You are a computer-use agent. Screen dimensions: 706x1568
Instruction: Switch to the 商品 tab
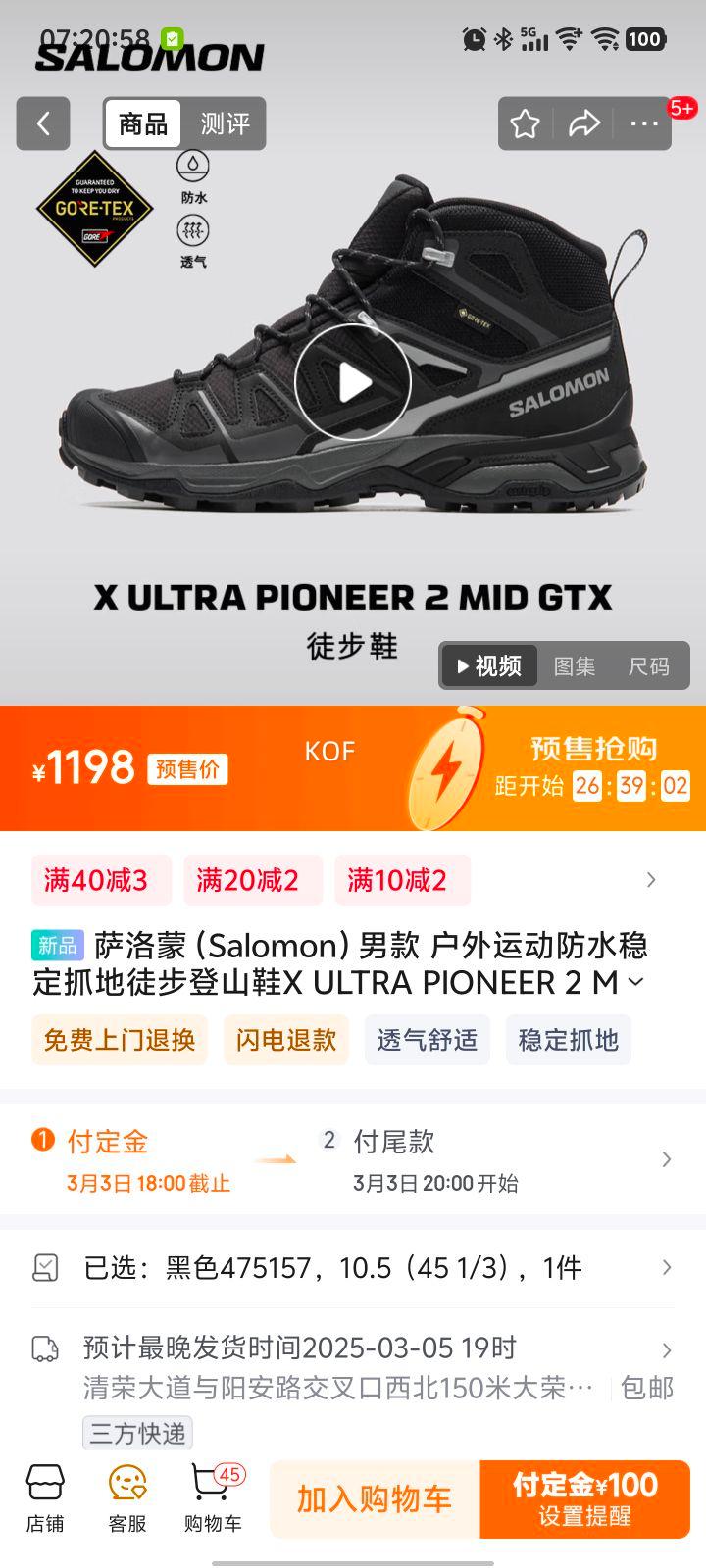tap(143, 123)
